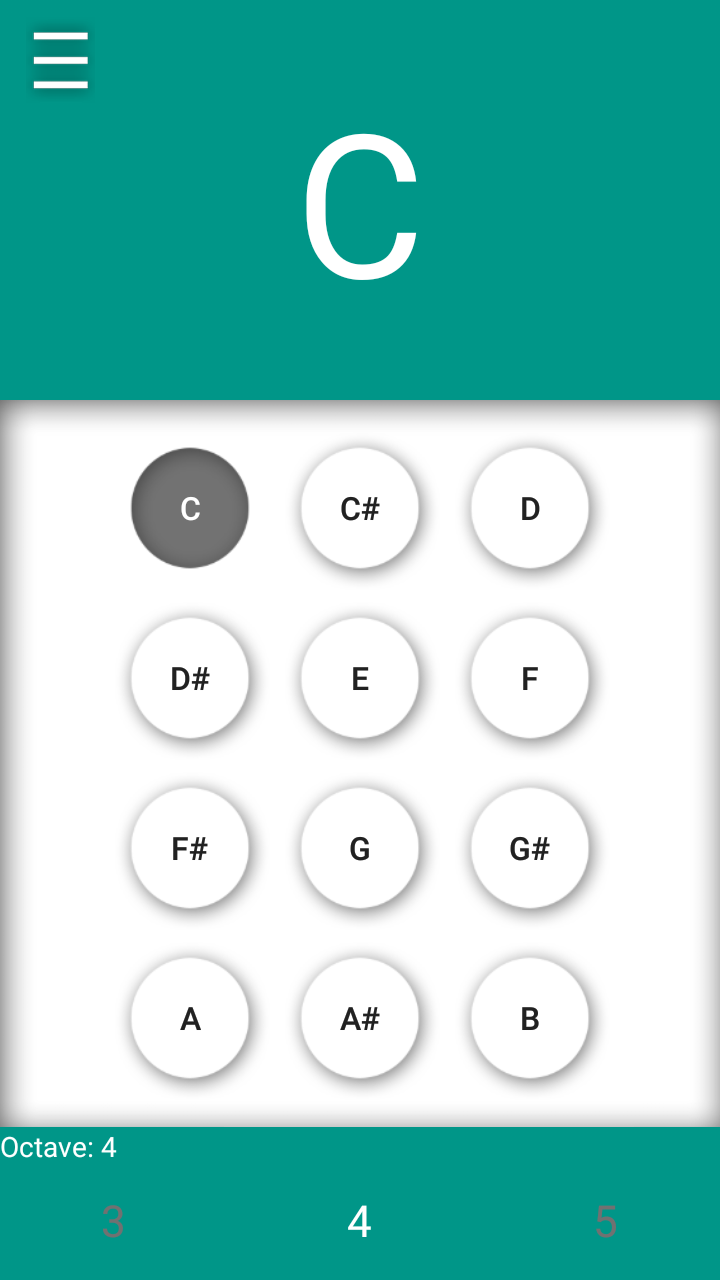Viewport: 720px width, 1280px height.
Task: Play the C# note
Action: [360, 508]
